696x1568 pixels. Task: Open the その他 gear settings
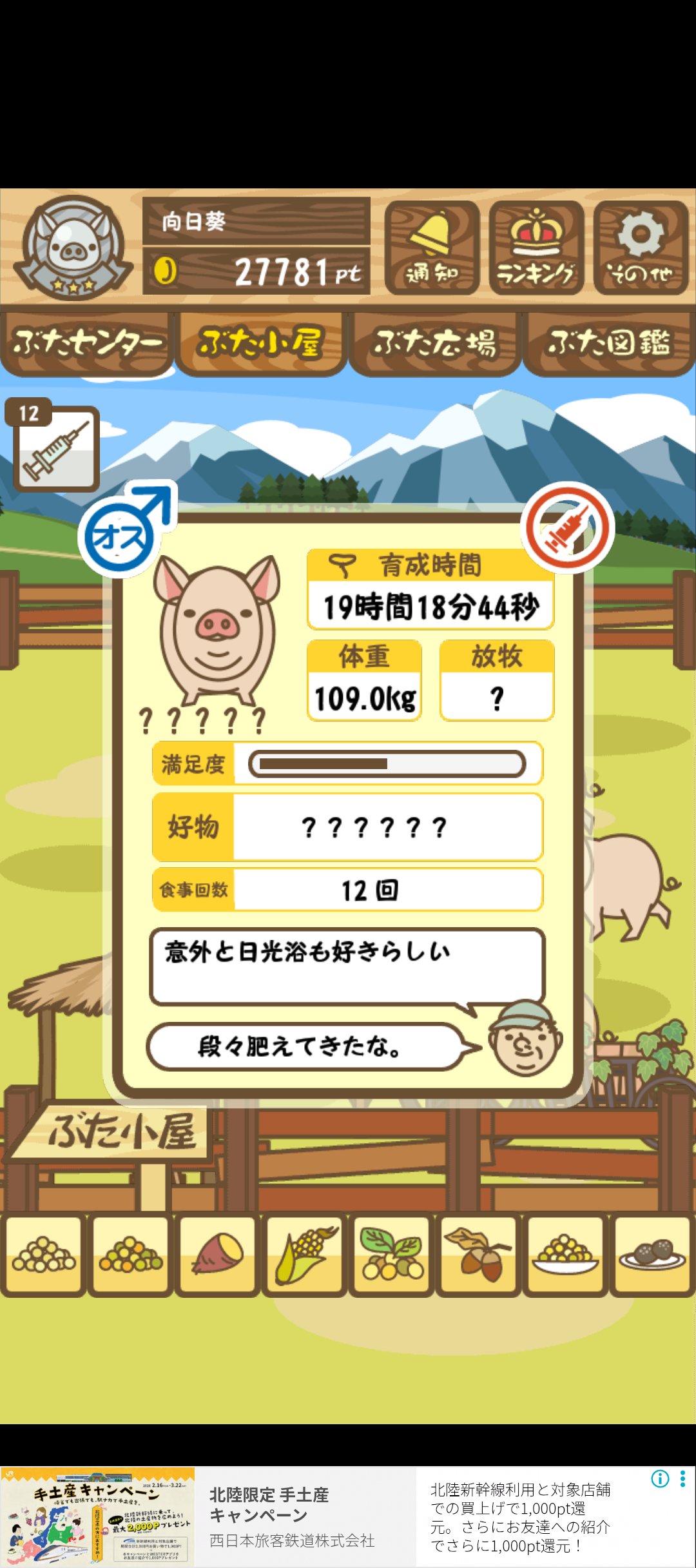click(x=641, y=247)
